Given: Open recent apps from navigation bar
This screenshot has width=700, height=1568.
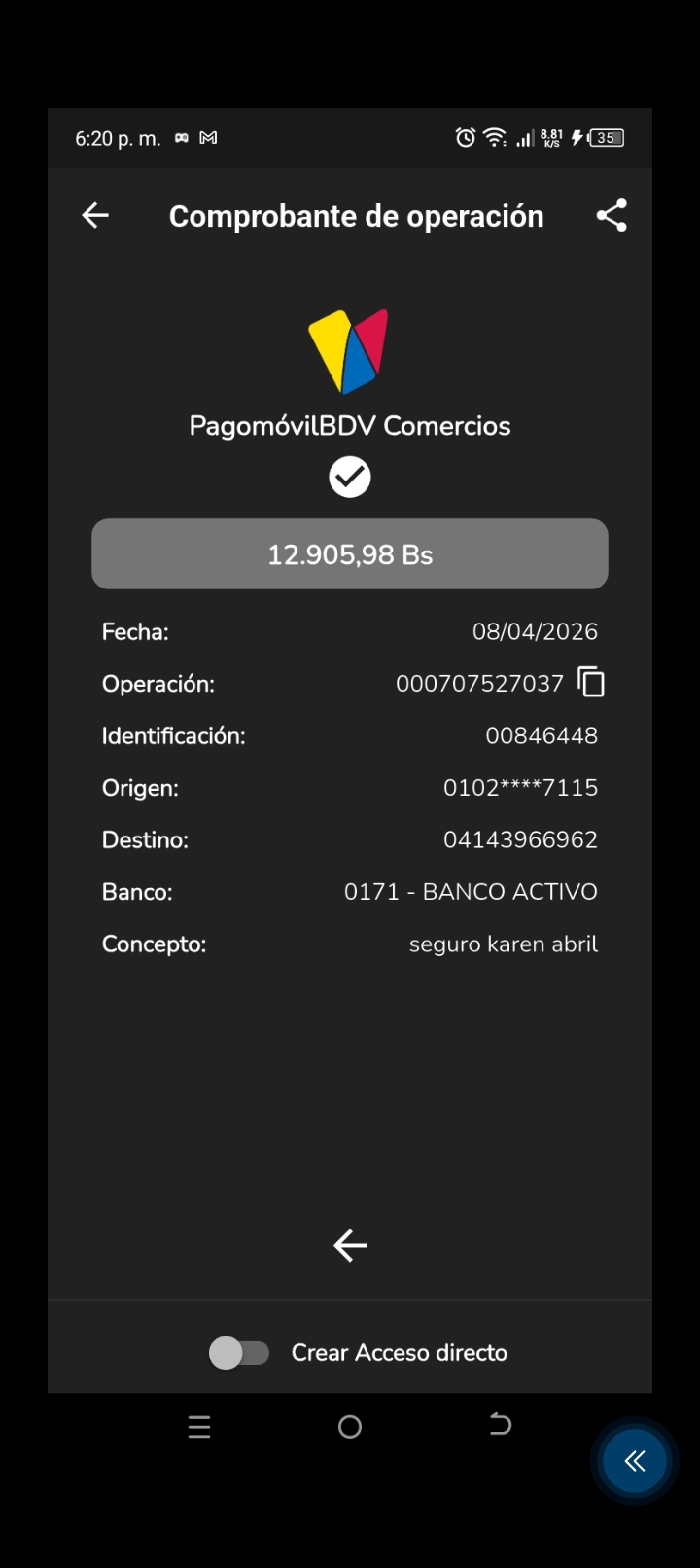Looking at the screenshot, I should (199, 1427).
